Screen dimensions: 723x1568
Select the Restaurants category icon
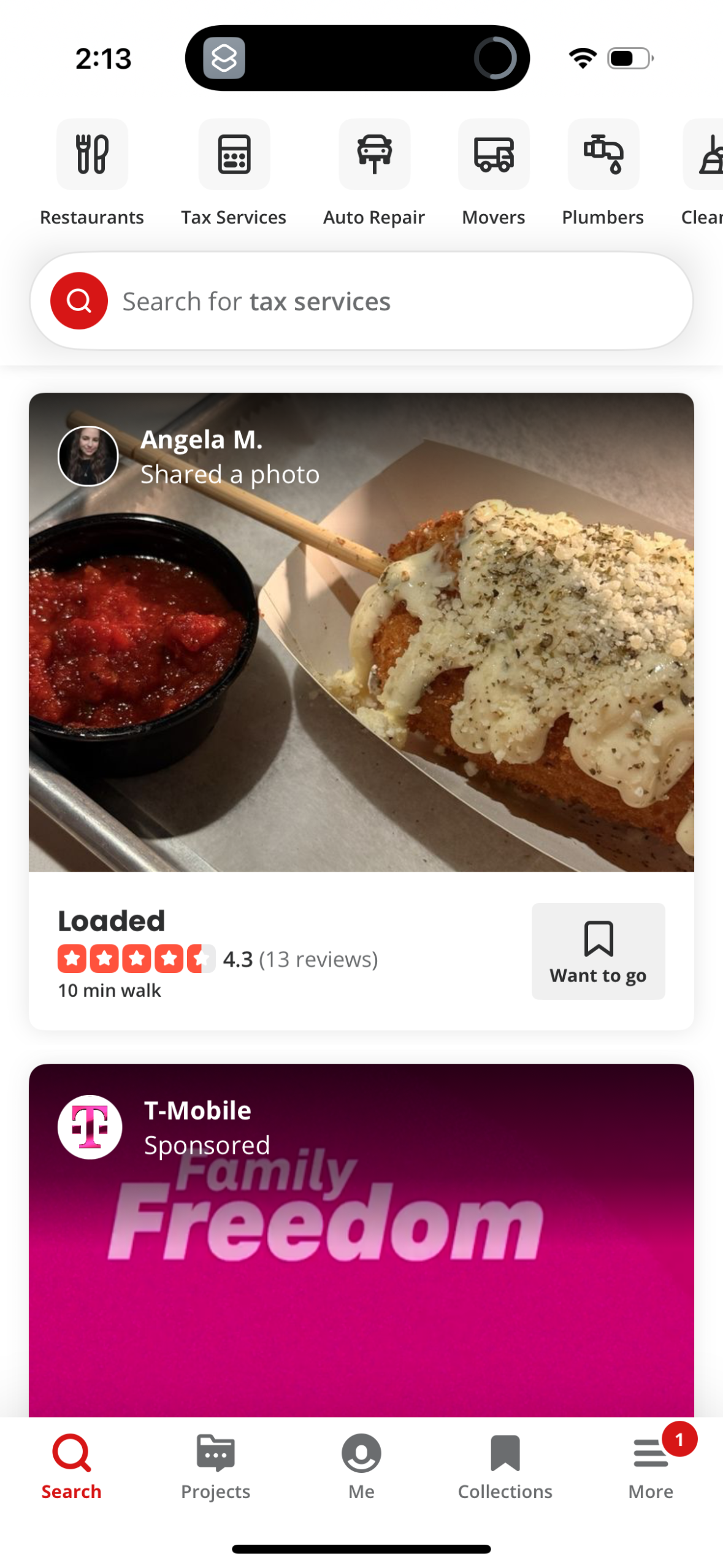91,154
